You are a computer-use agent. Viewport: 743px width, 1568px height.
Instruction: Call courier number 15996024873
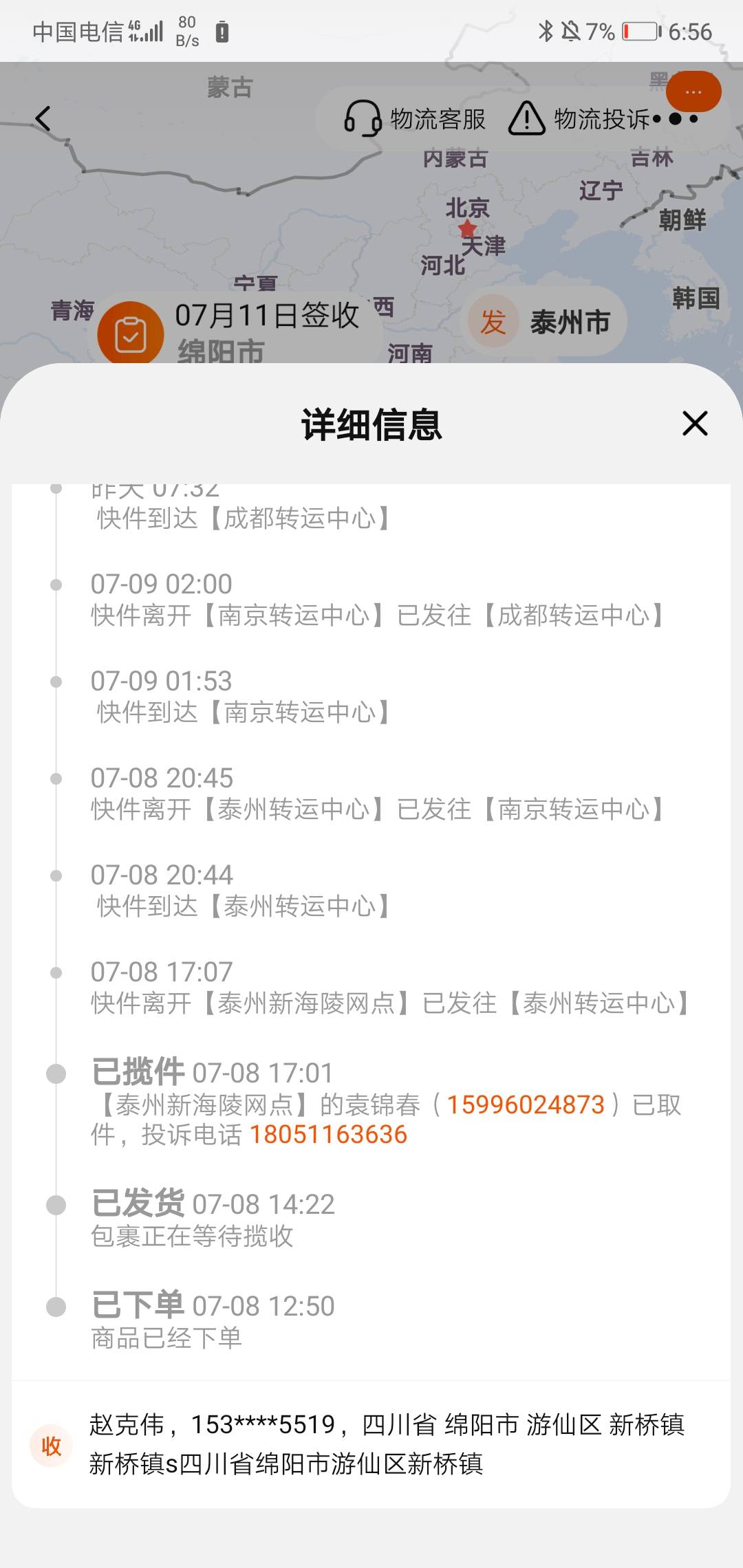click(526, 1104)
